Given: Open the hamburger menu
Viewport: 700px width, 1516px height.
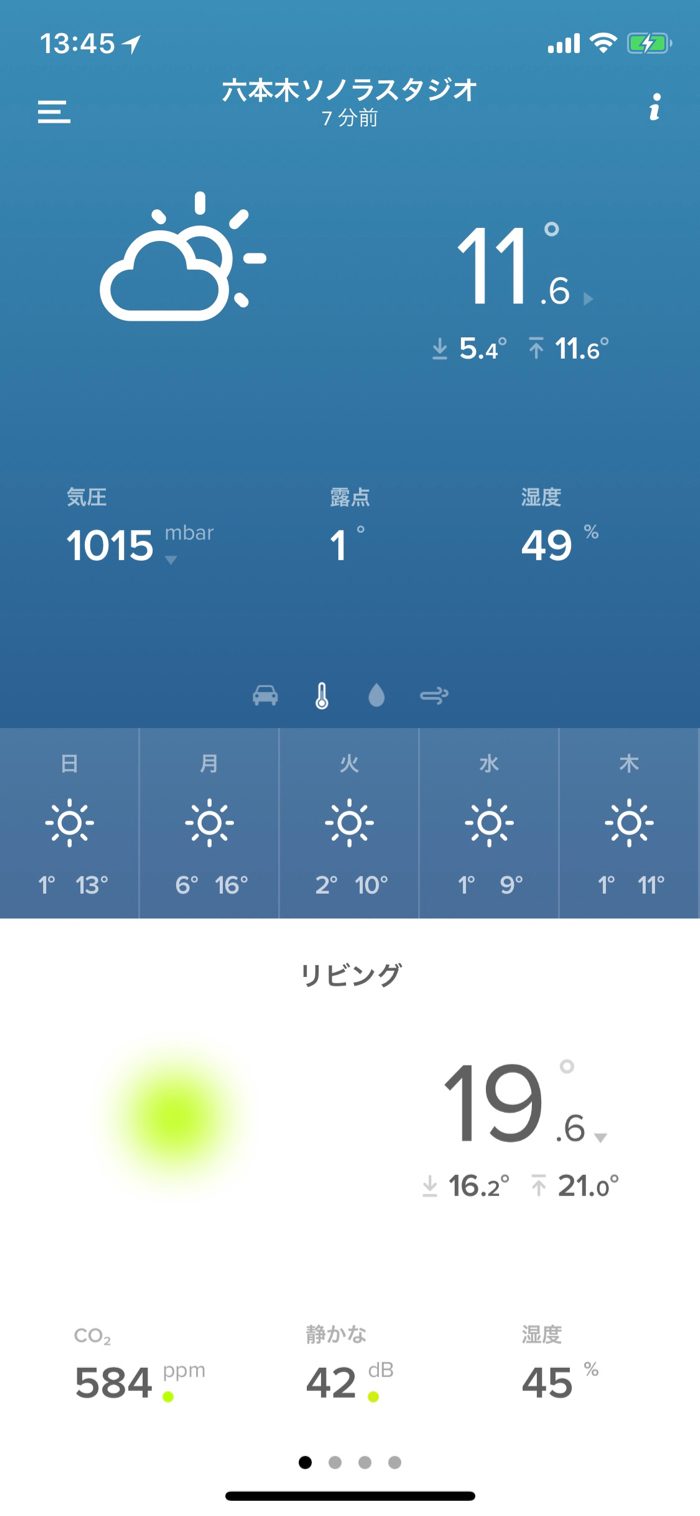Looking at the screenshot, I should point(54,111).
